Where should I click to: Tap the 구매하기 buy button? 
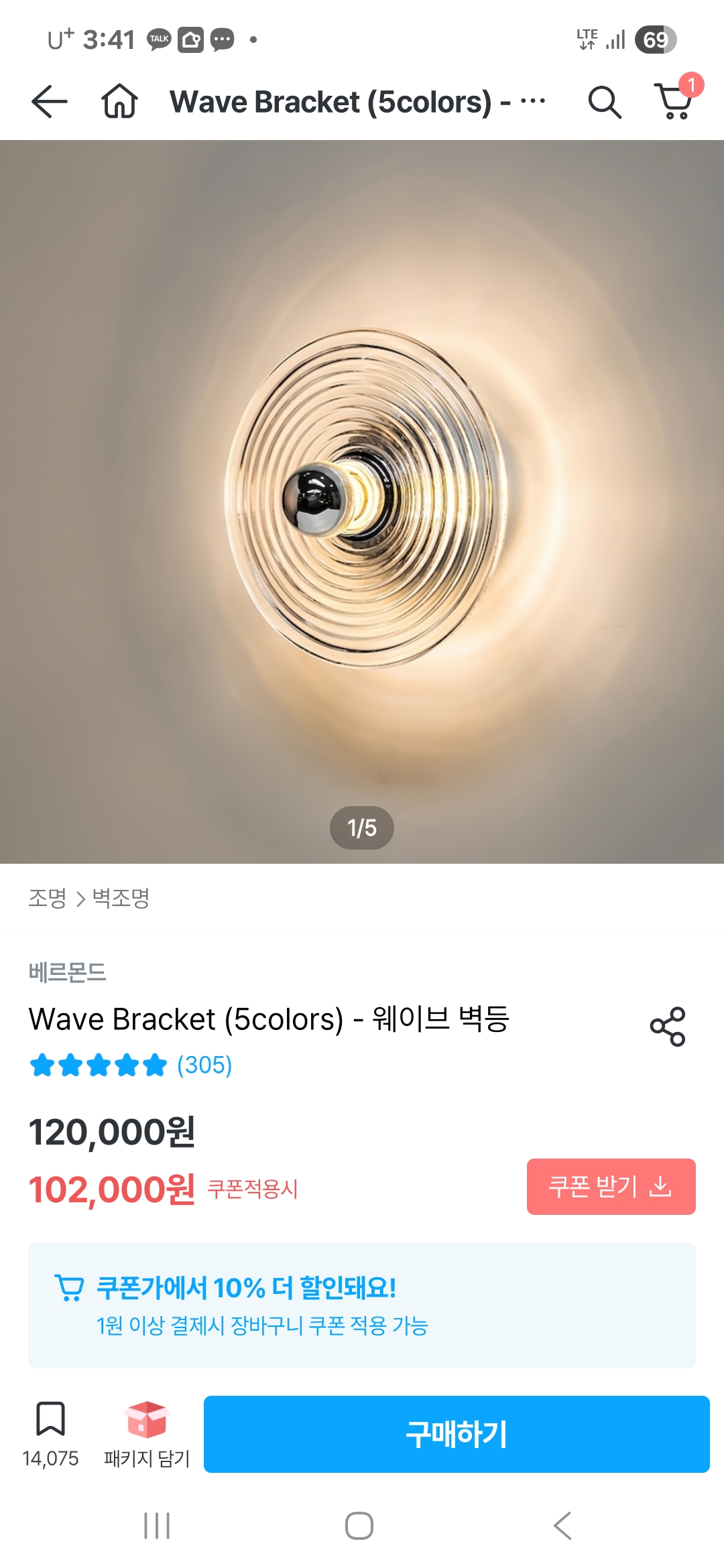[x=457, y=1434]
